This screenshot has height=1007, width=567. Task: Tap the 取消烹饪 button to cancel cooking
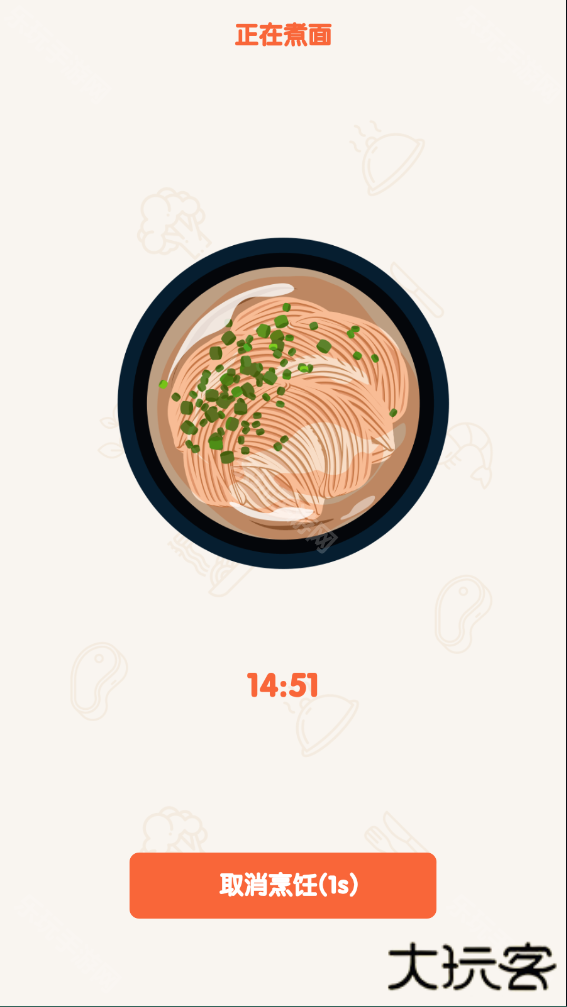click(283, 886)
